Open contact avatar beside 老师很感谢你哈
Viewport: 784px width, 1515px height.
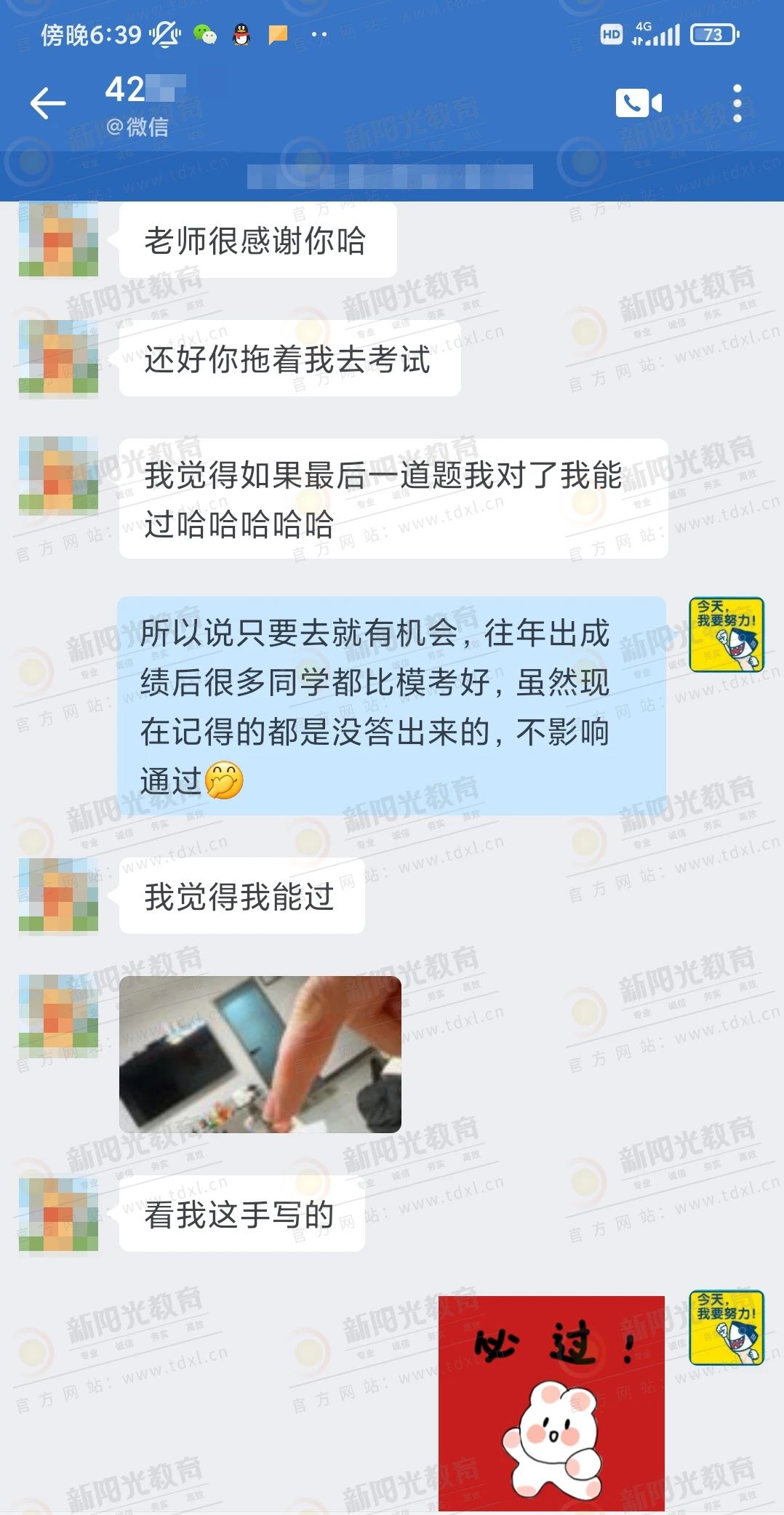[x=58, y=239]
